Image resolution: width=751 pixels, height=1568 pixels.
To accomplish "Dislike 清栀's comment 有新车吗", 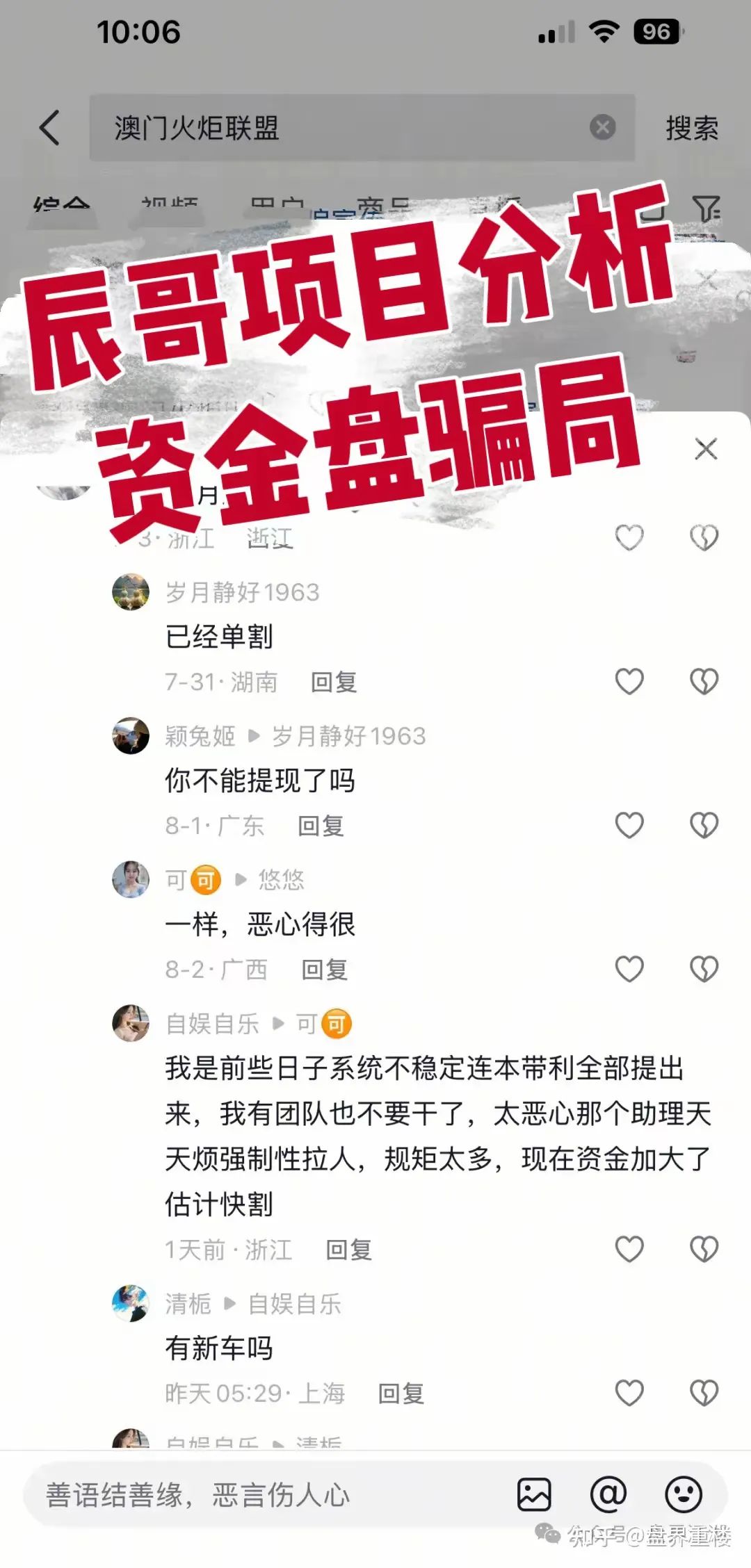I will click(704, 1394).
